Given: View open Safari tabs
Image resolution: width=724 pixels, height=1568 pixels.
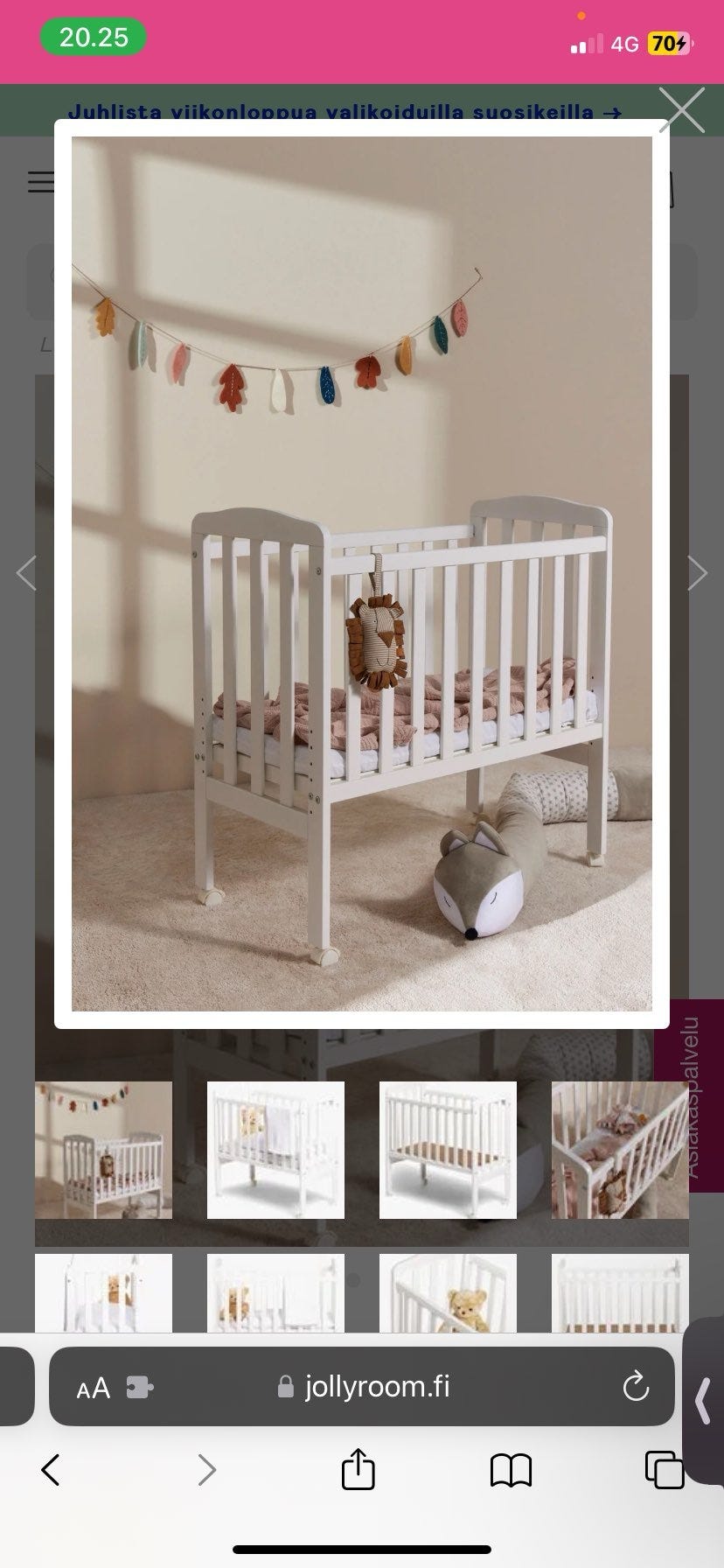Looking at the screenshot, I should [664, 1470].
